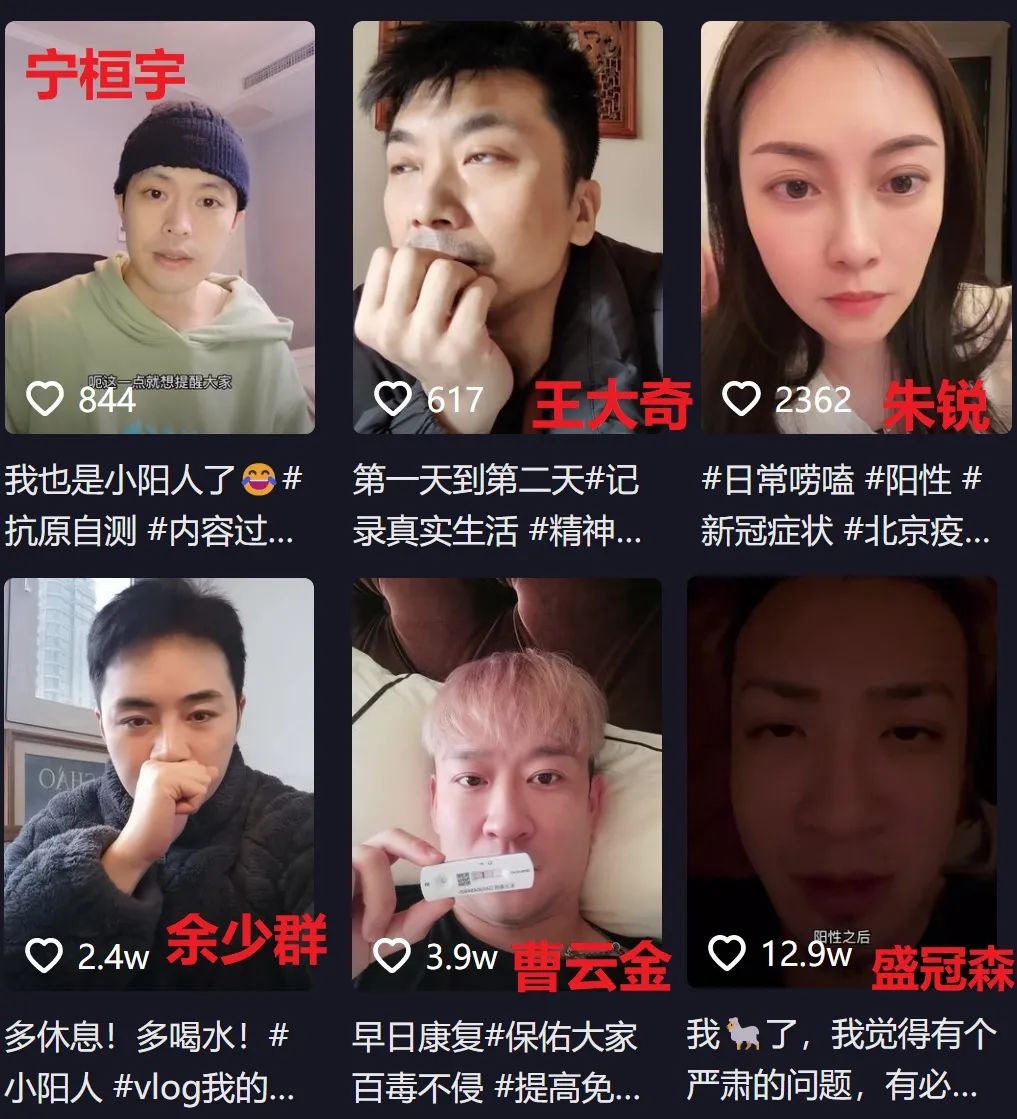Like 曹云金's video via the heart icon
The height and width of the screenshot is (1119, 1017).
click(391, 957)
